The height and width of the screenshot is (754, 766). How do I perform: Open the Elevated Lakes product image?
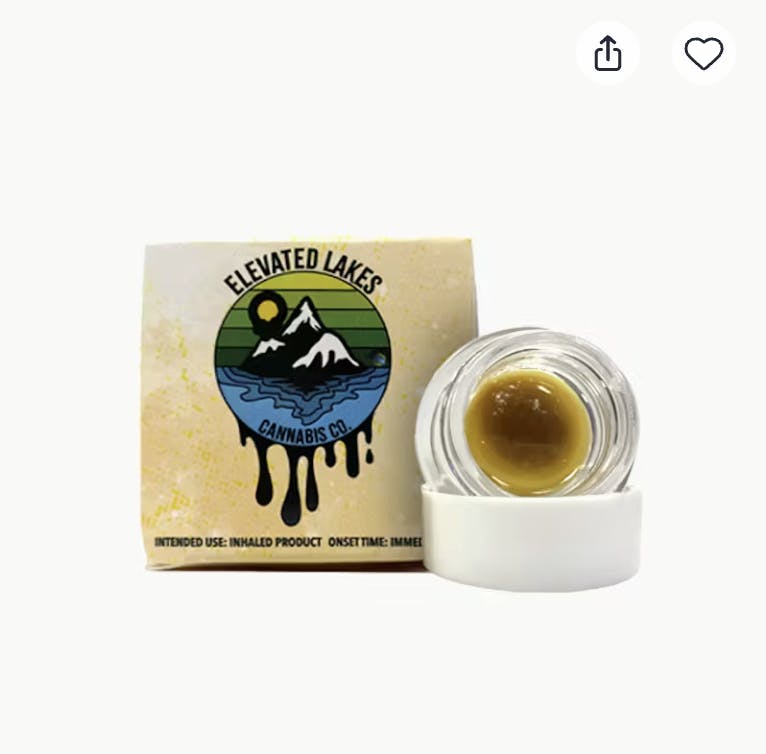390,410
